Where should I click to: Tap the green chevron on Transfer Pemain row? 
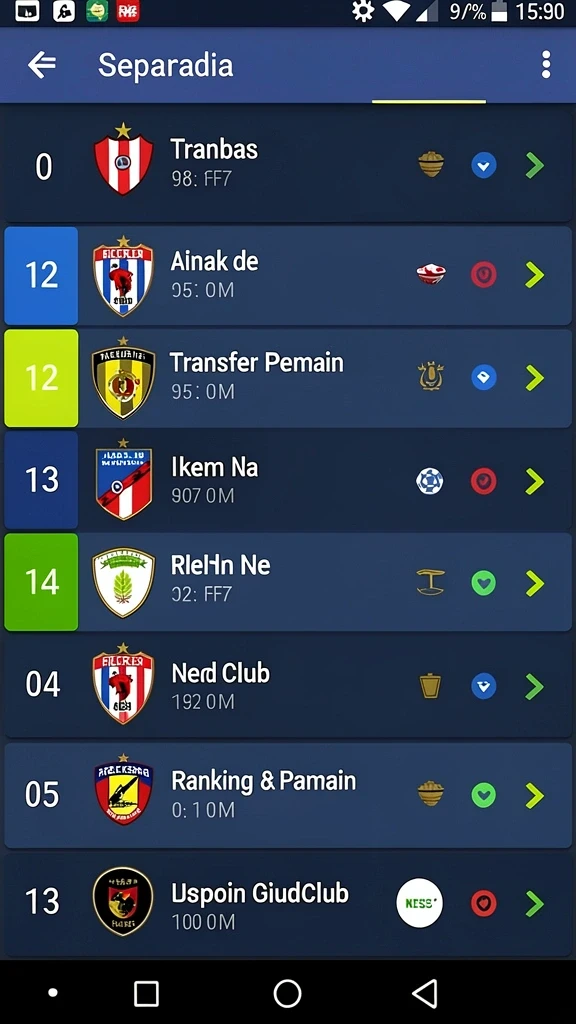535,378
